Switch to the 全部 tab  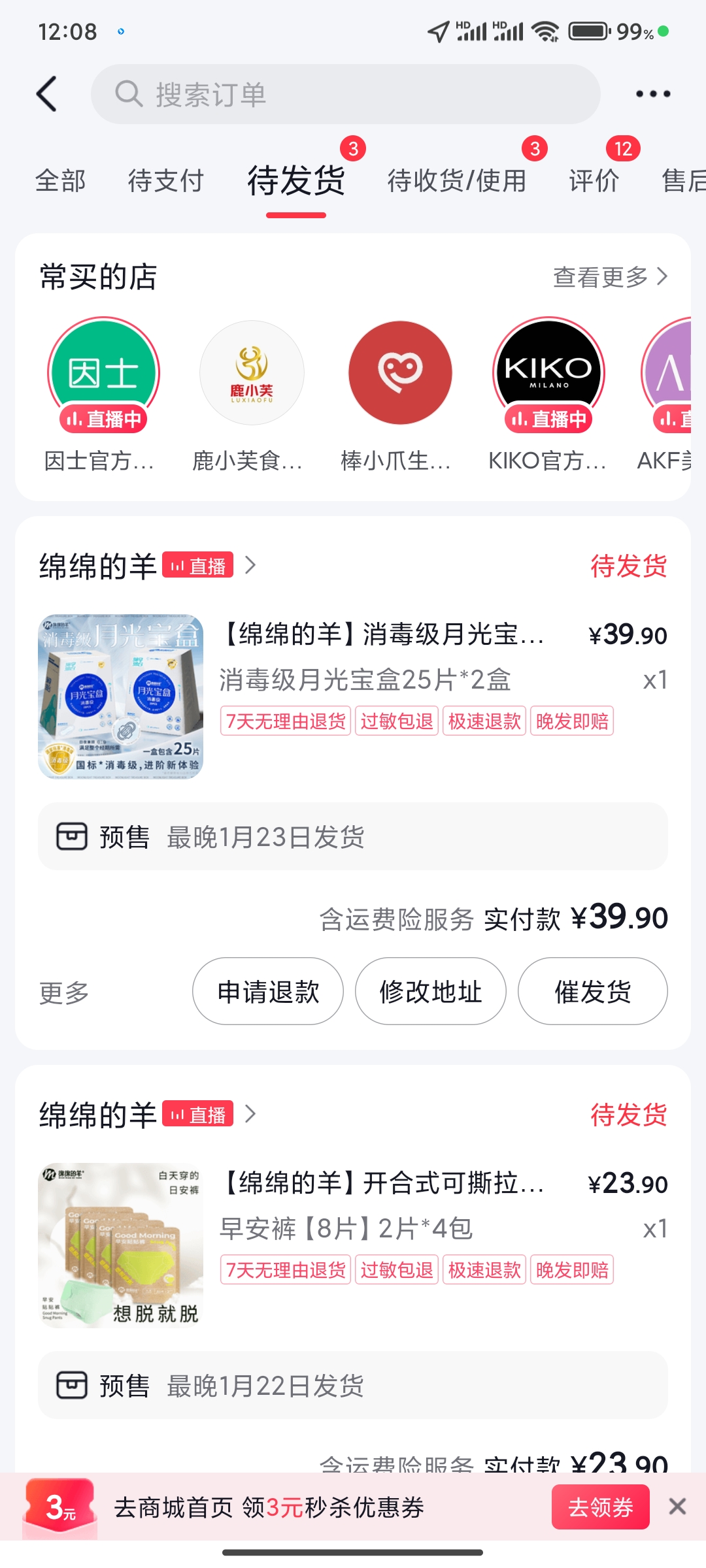(x=60, y=181)
